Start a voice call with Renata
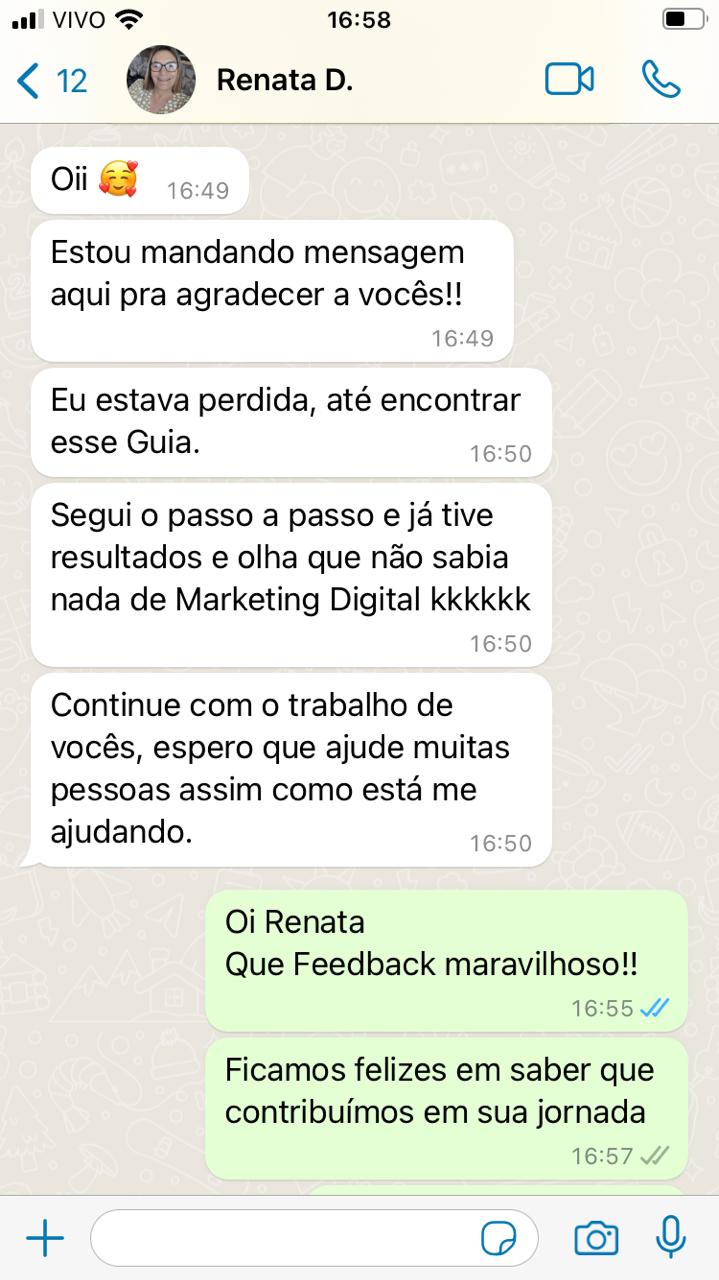 pyautogui.click(x=660, y=80)
